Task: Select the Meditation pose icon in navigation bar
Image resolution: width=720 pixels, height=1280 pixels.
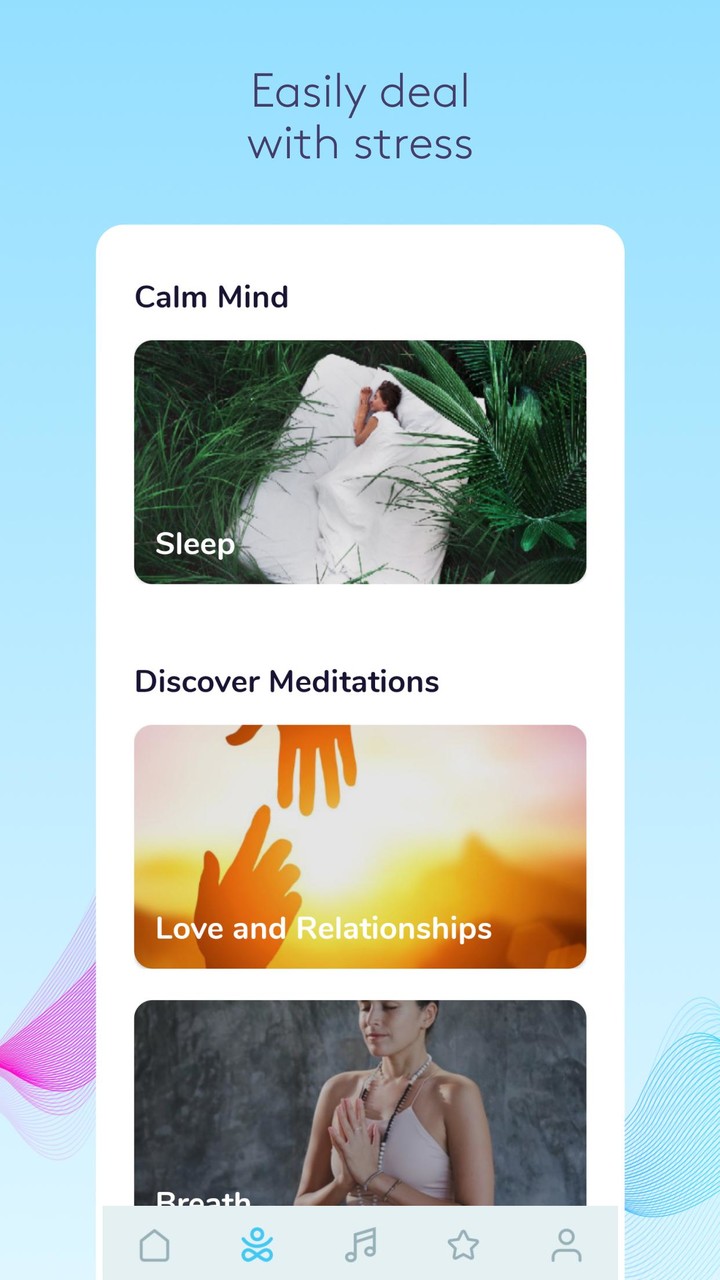Action: [x=257, y=1245]
